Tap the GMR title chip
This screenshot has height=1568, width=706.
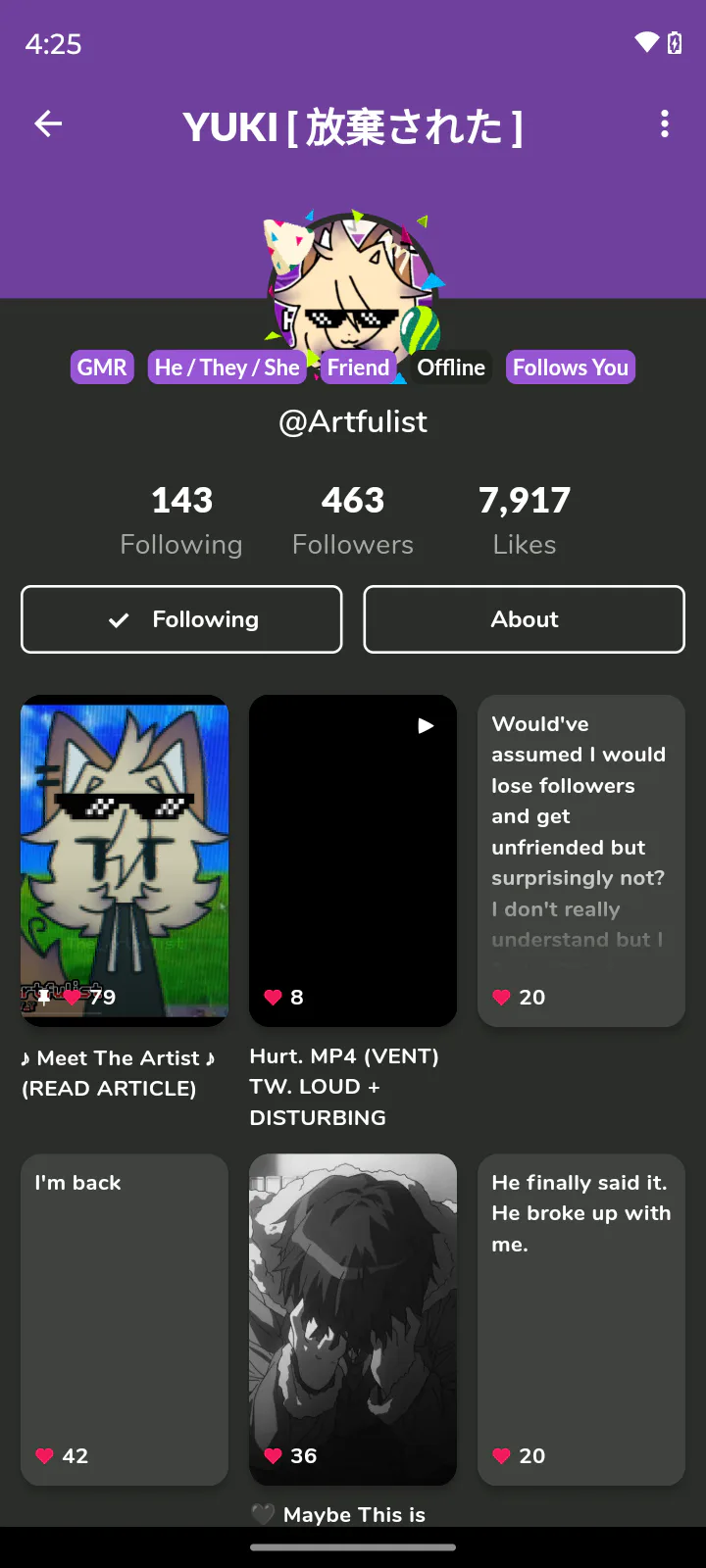click(x=102, y=367)
